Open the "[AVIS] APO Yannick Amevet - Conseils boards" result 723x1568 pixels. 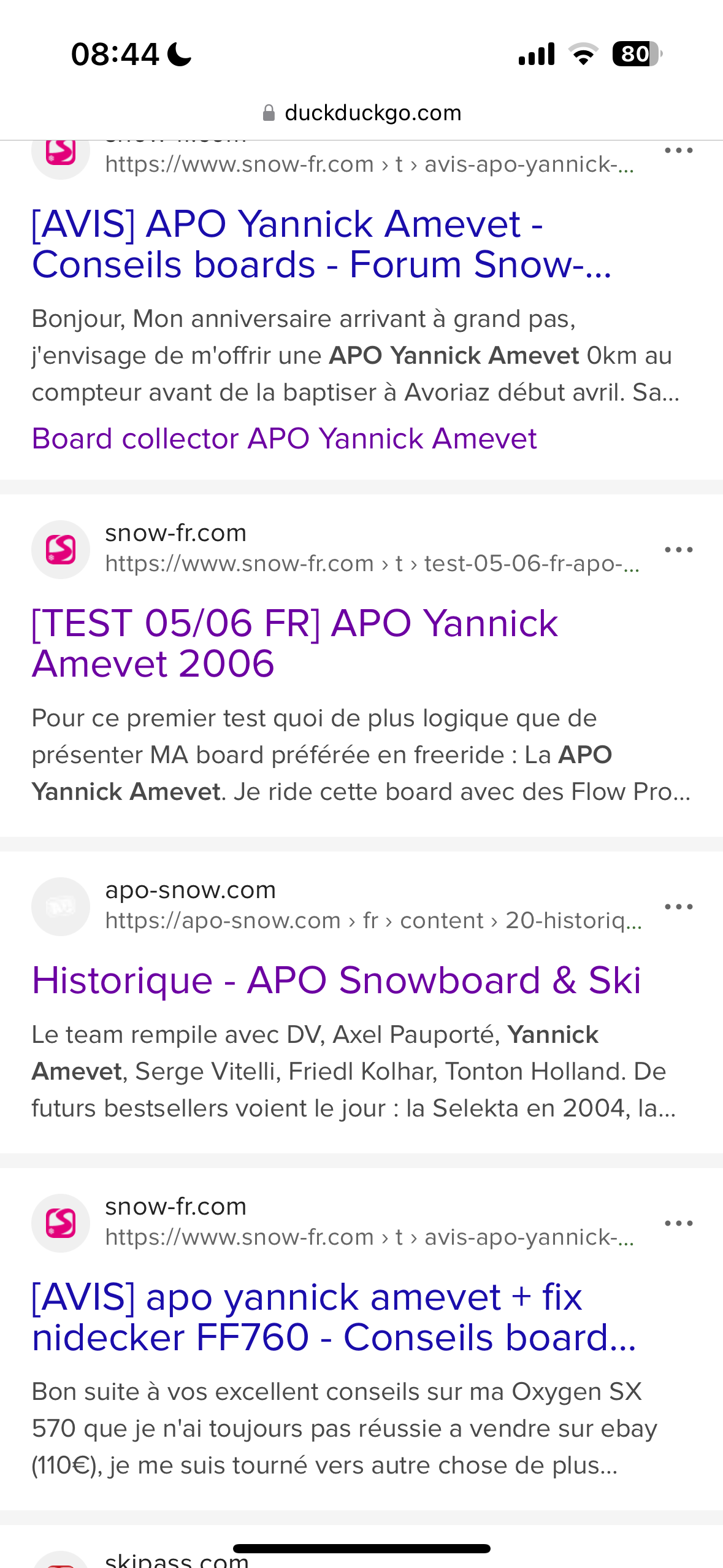[322, 244]
